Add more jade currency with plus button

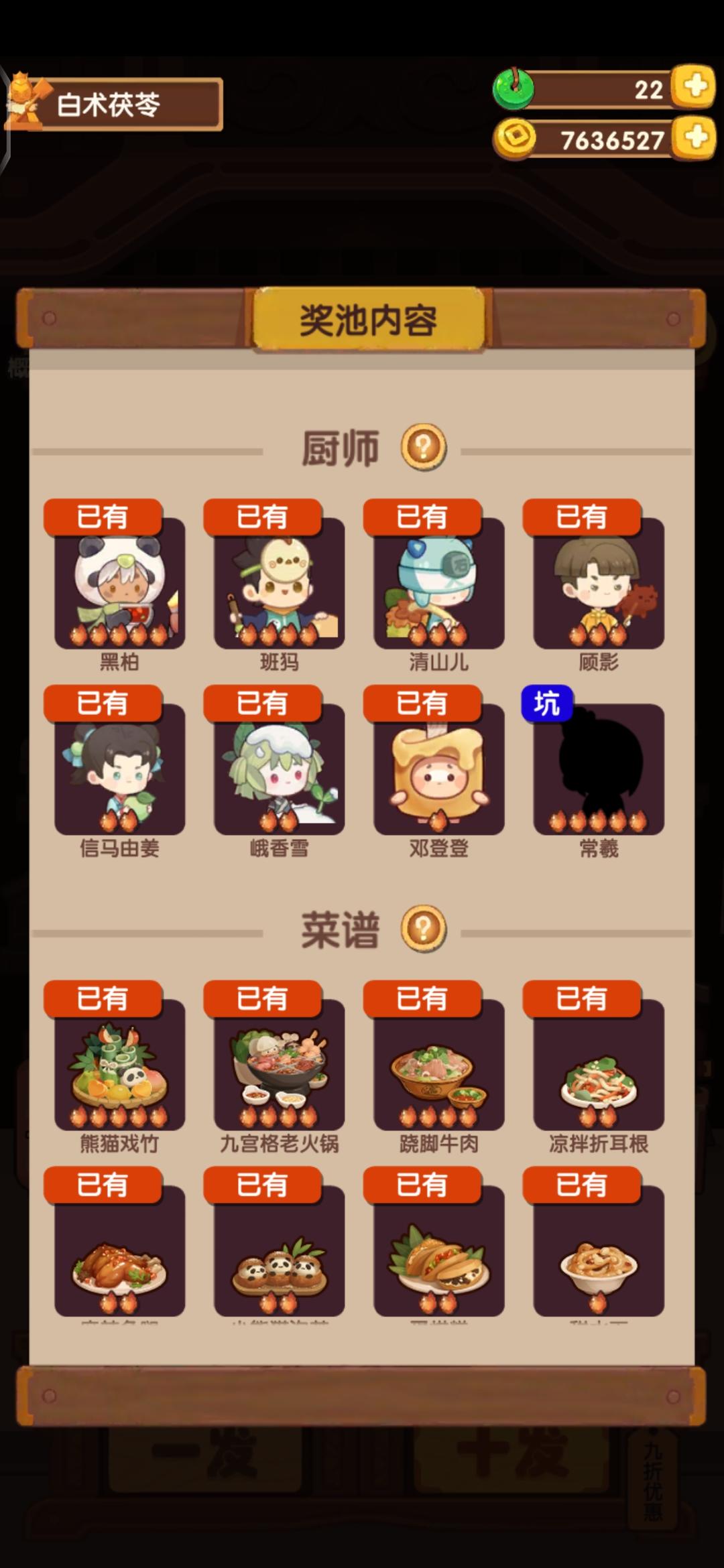[694, 86]
